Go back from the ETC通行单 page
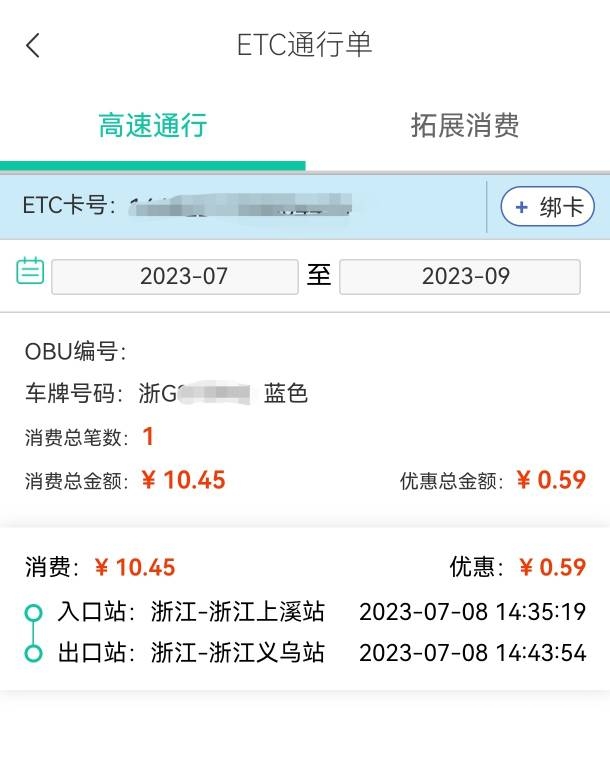The height and width of the screenshot is (769, 610). [33, 45]
